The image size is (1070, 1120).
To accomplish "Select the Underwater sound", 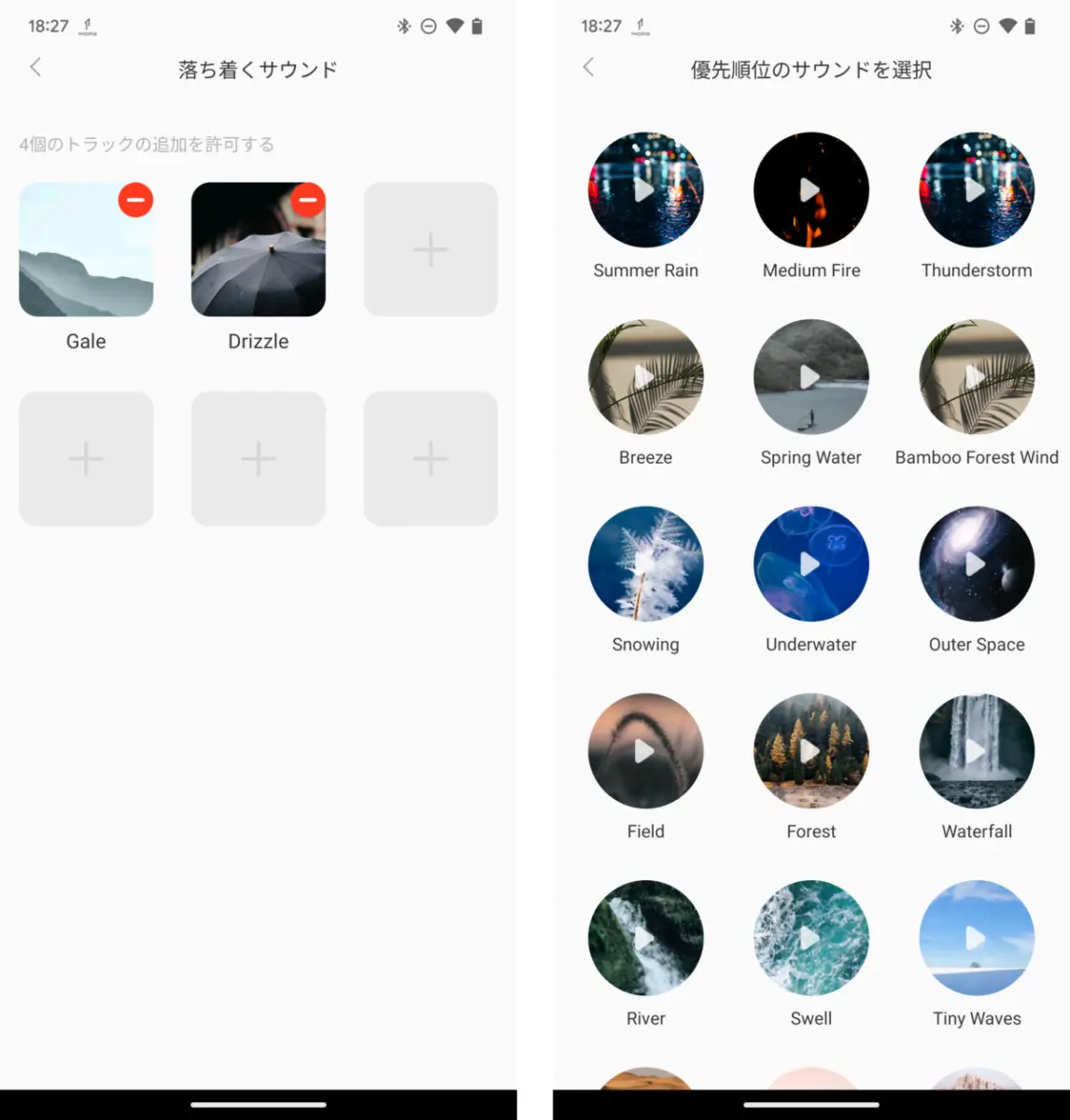I will click(810, 564).
